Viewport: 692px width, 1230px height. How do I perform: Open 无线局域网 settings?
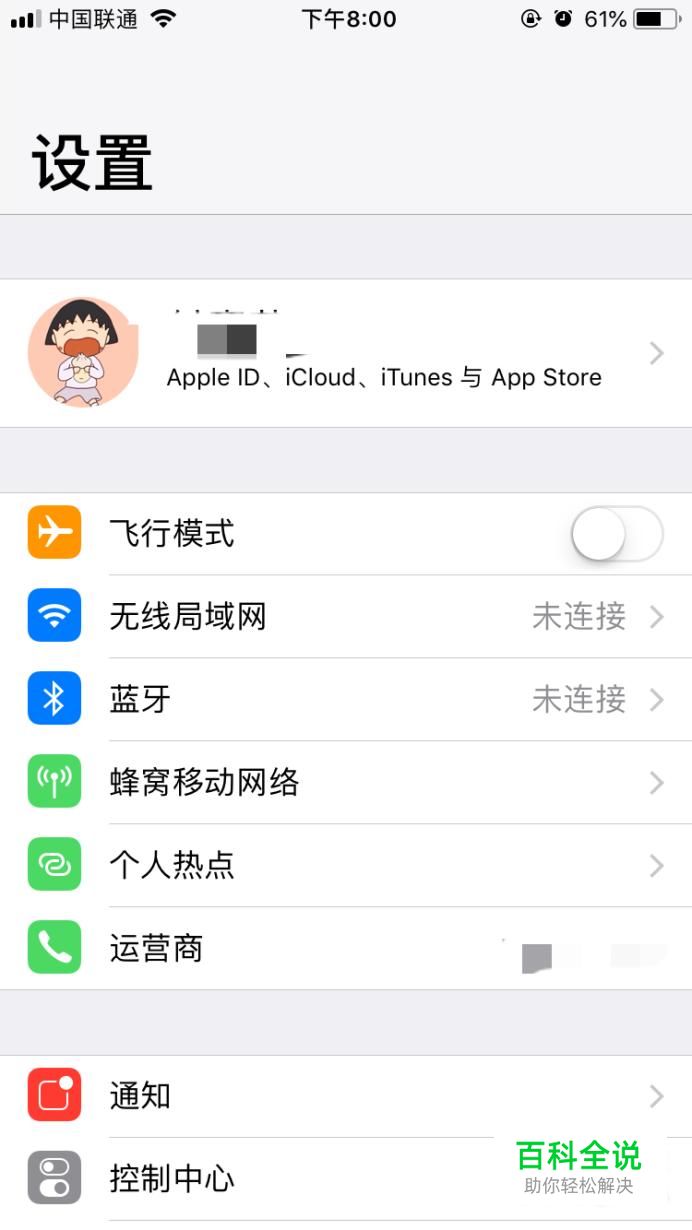[x=346, y=617]
